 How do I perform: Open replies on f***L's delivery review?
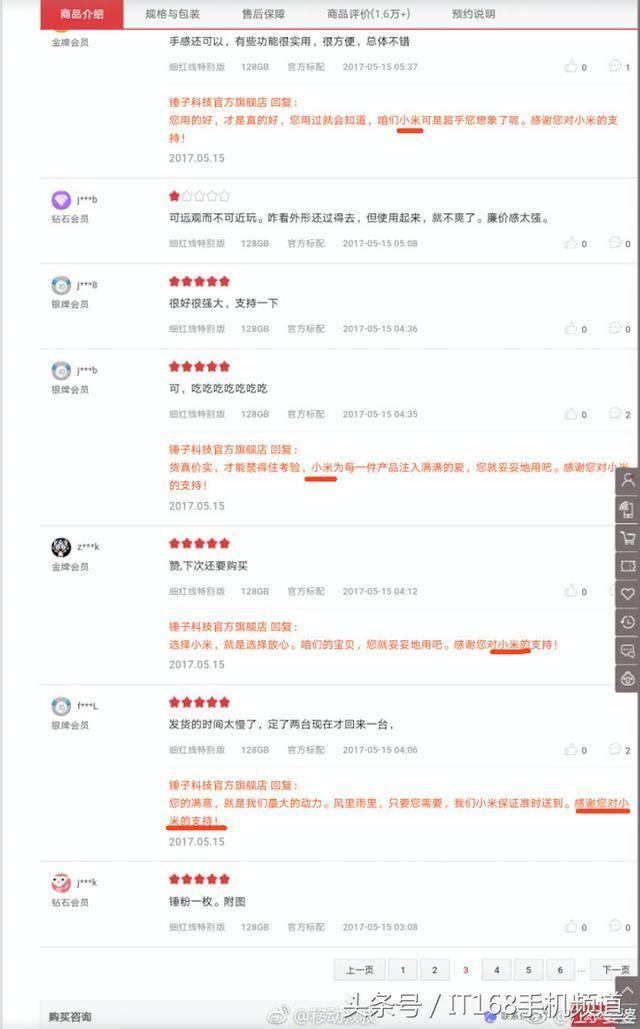[615, 749]
